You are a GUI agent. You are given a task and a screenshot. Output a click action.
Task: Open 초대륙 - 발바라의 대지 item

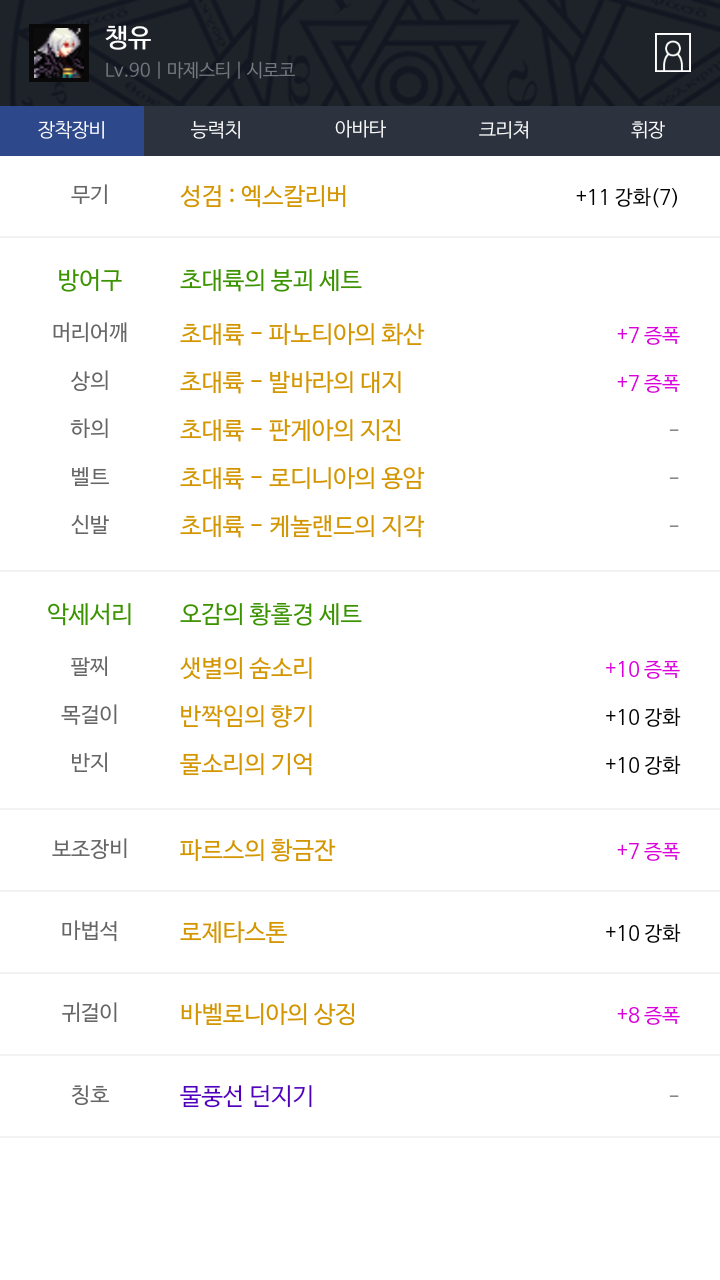[x=291, y=382]
